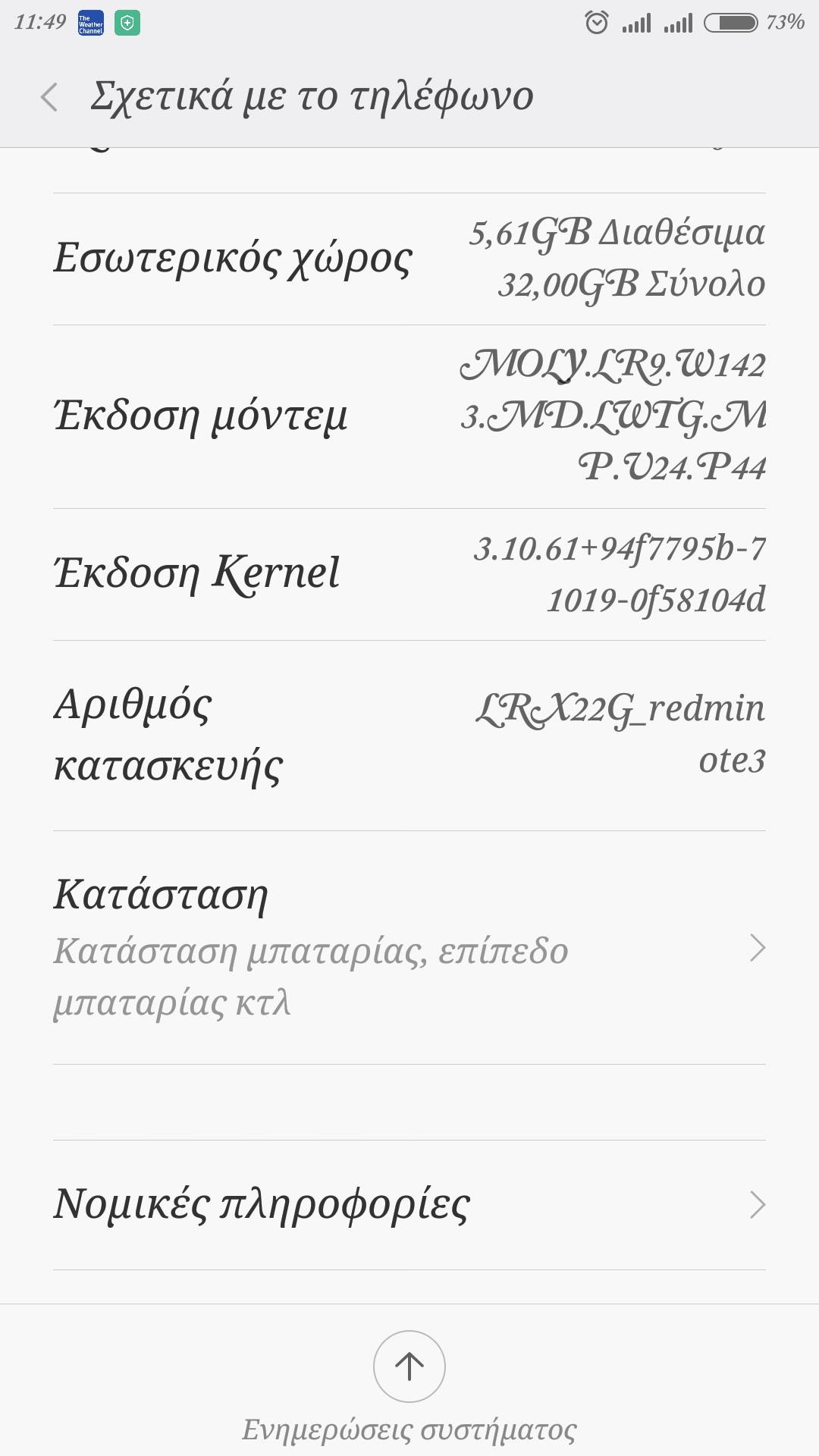819x1456 pixels.
Task: Tap Ενημερώσεις συστήματος update button
Action: (x=409, y=1367)
